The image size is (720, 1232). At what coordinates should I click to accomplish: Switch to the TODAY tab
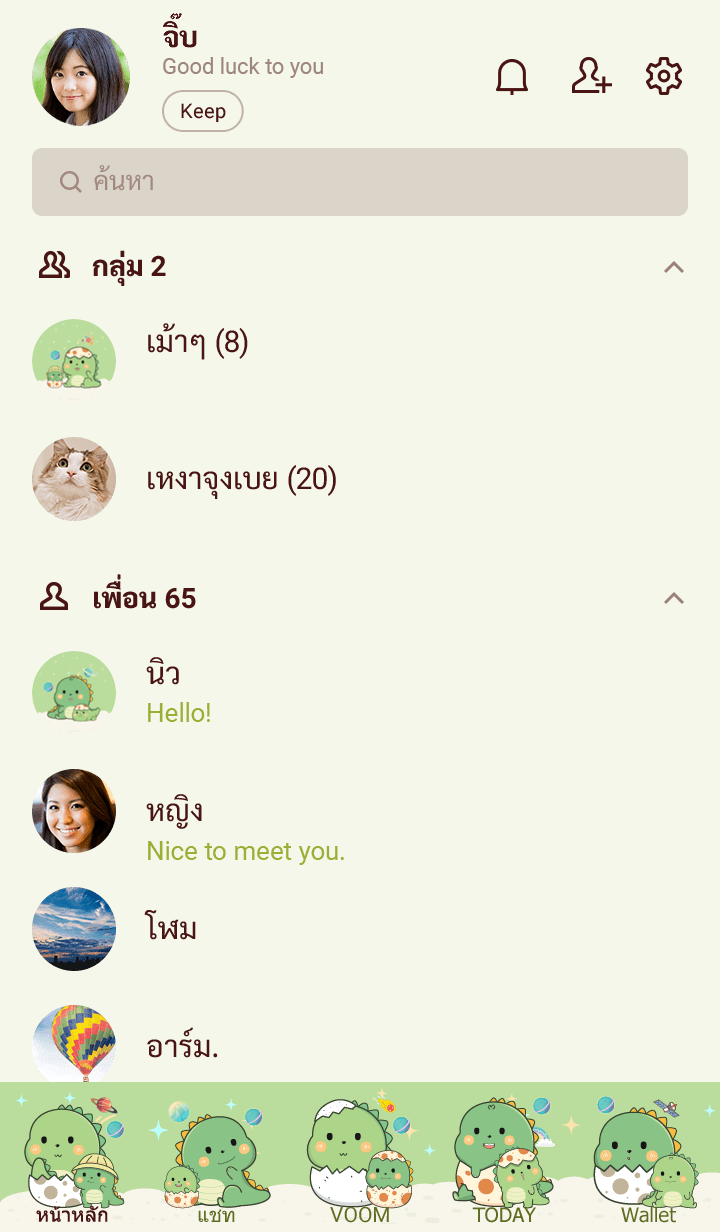click(x=504, y=1160)
